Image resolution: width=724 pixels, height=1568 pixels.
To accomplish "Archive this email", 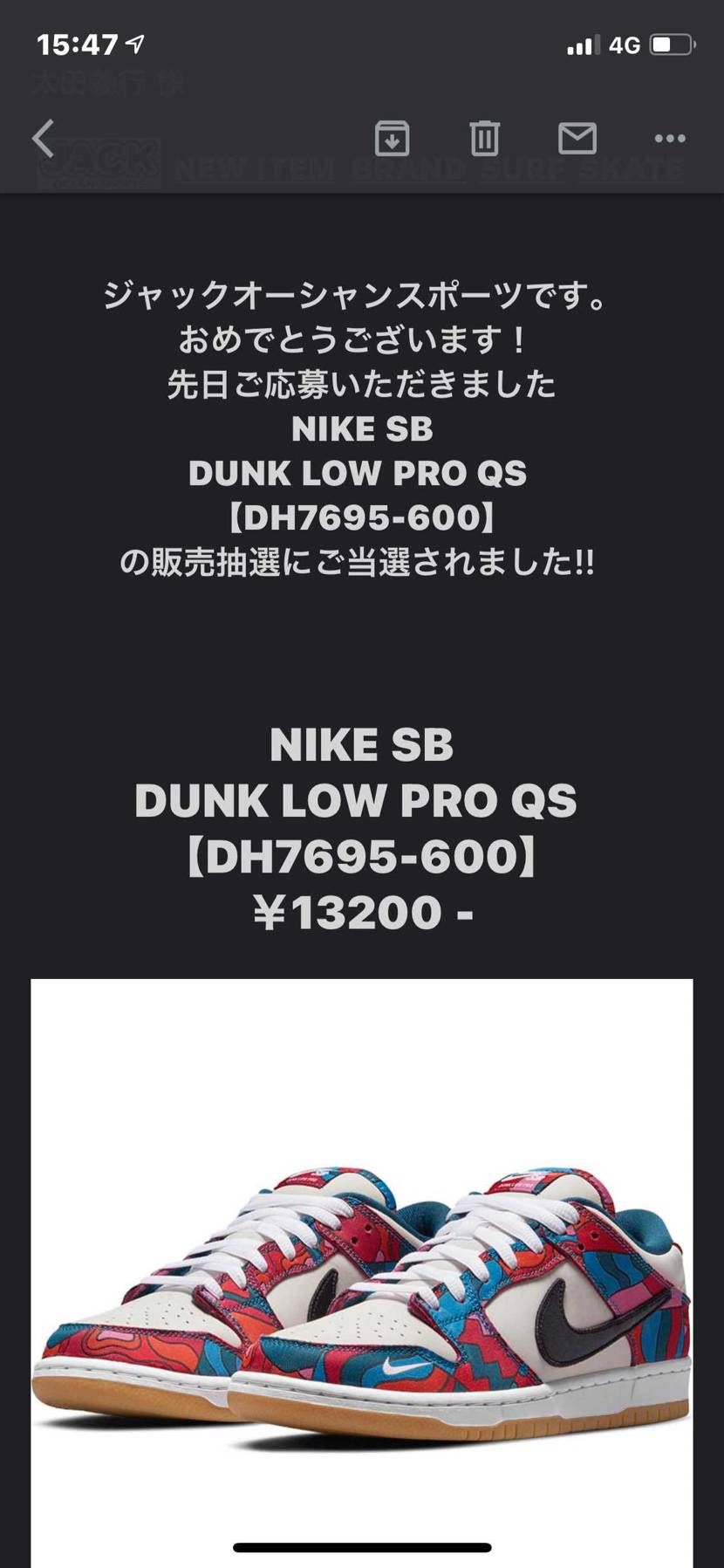I will 392,138.
